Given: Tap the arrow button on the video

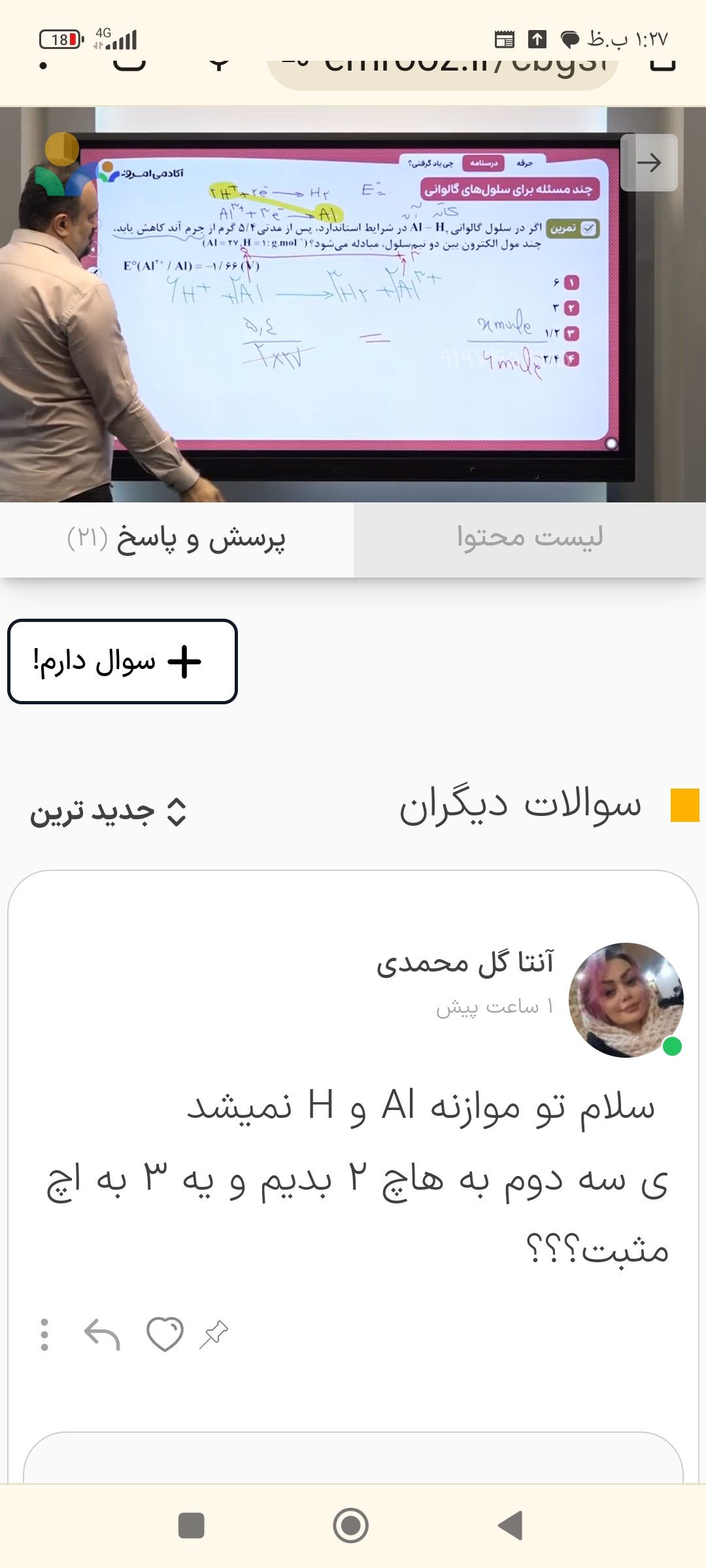Looking at the screenshot, I should (648, 163).
